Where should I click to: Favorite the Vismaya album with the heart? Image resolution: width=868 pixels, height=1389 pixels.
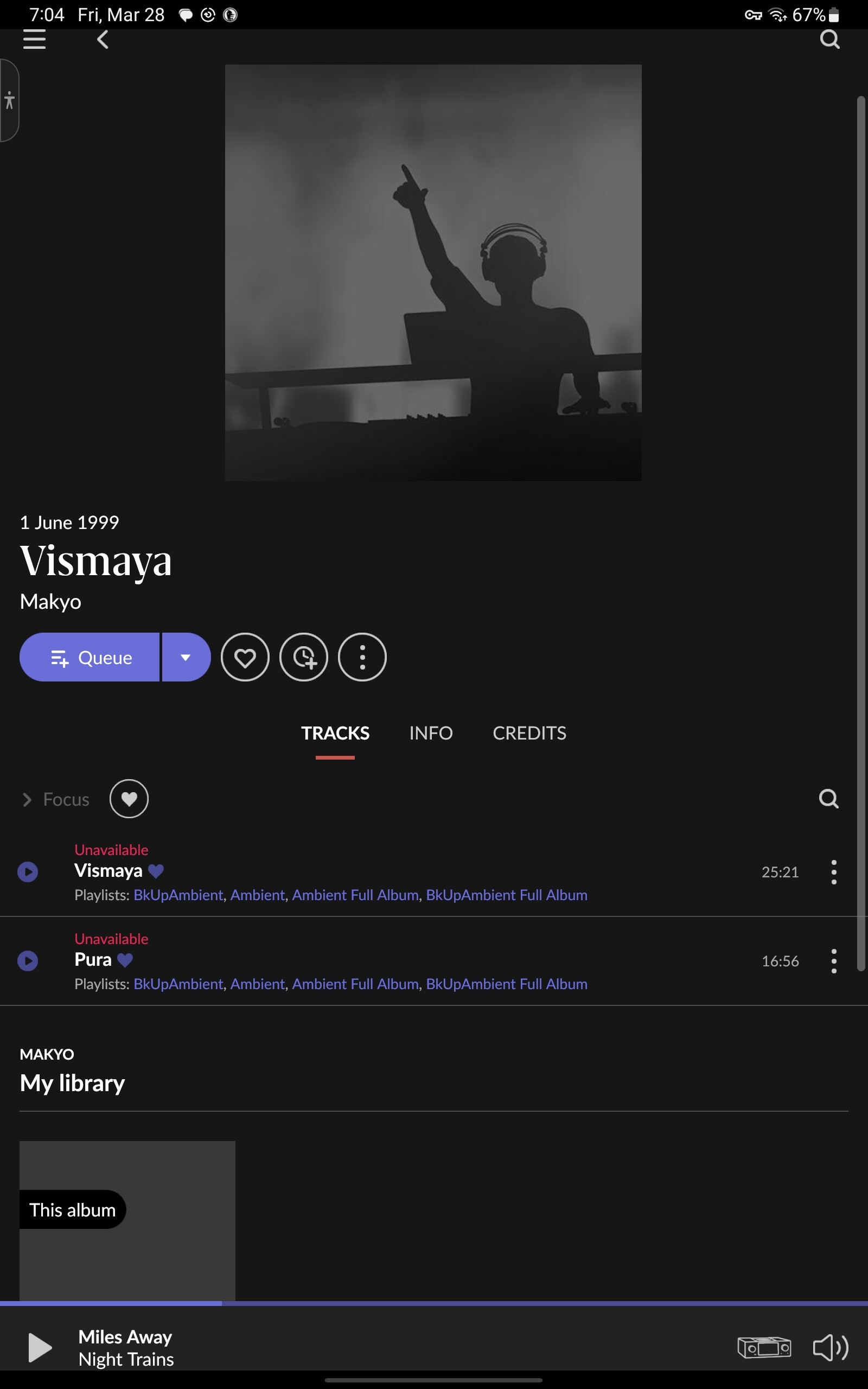pos(245,657)
